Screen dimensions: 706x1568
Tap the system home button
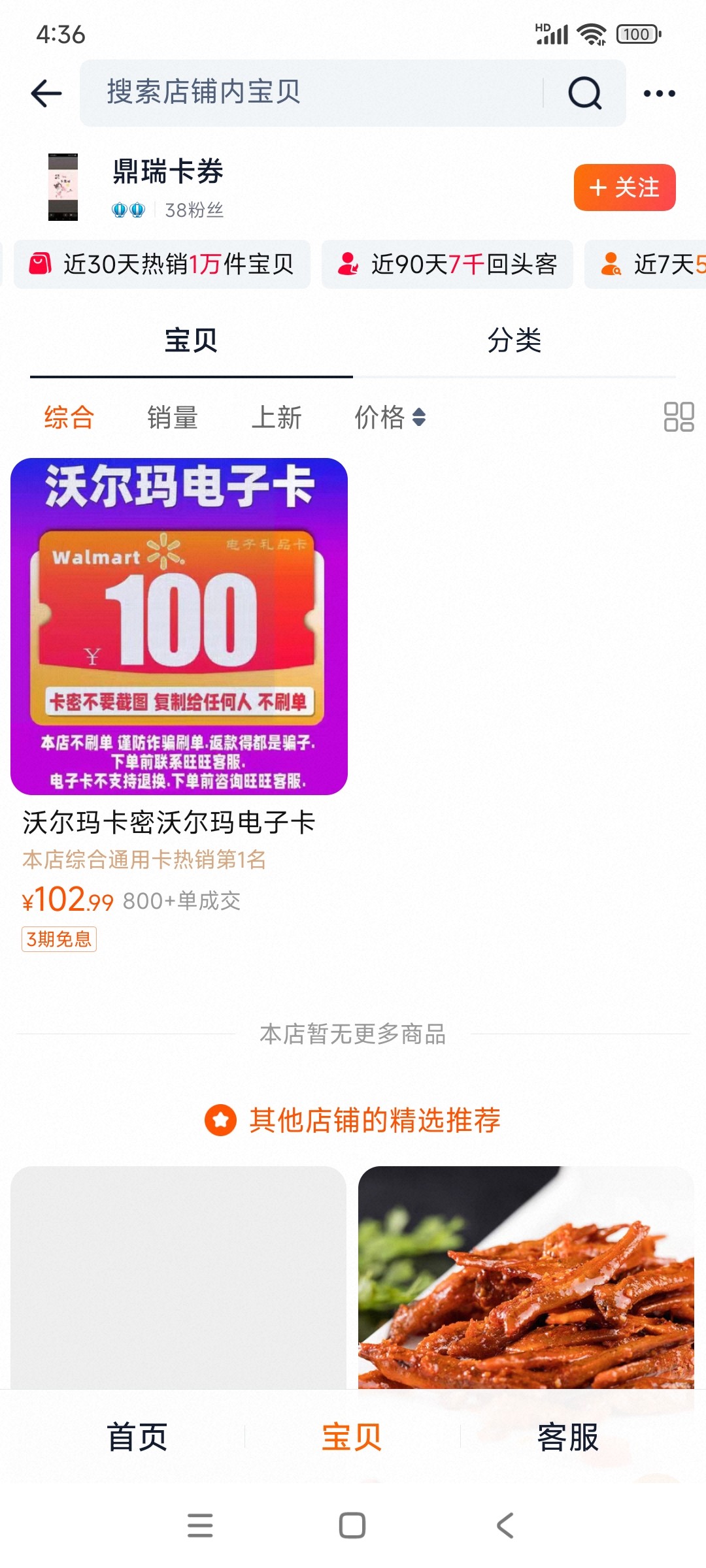pos(352,1526)
